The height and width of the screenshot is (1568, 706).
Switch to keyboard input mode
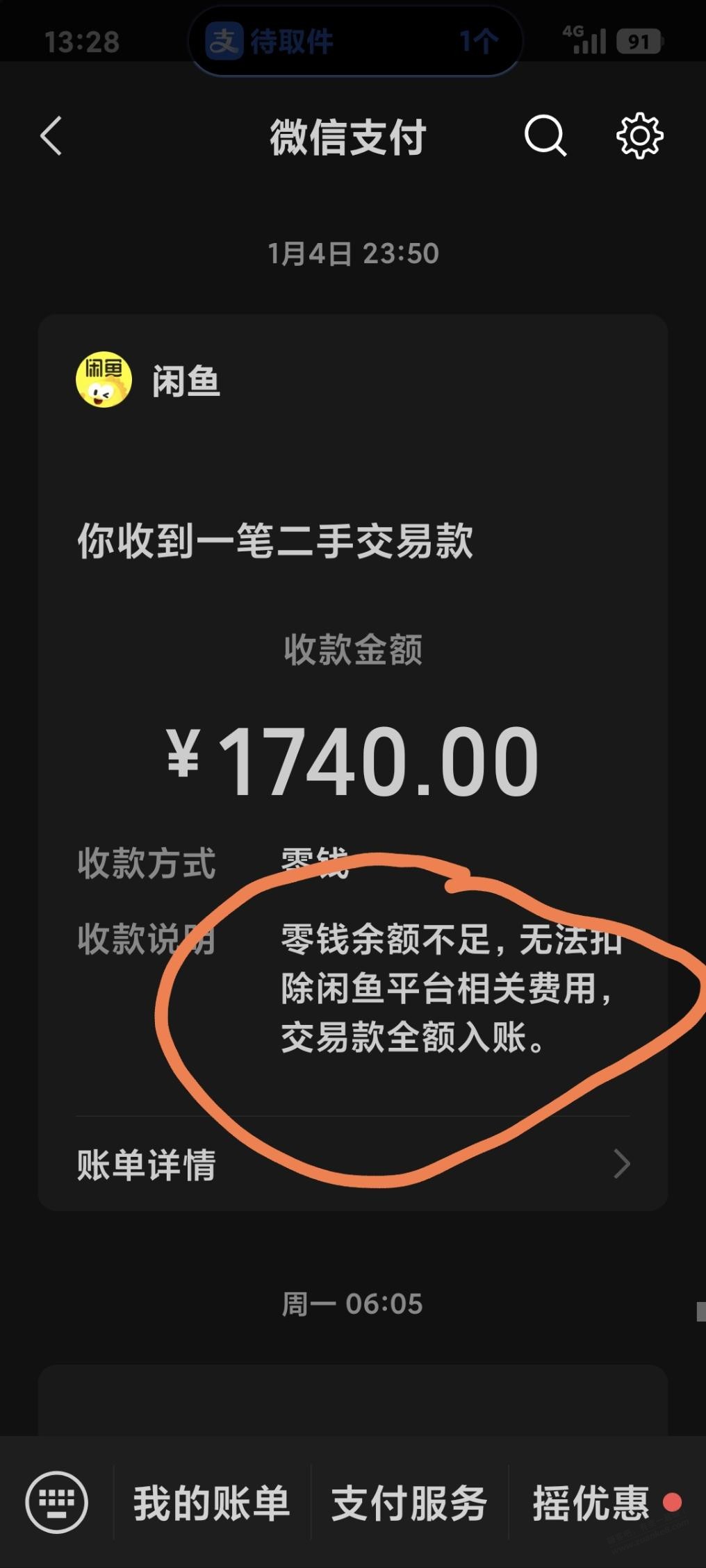57,1502
